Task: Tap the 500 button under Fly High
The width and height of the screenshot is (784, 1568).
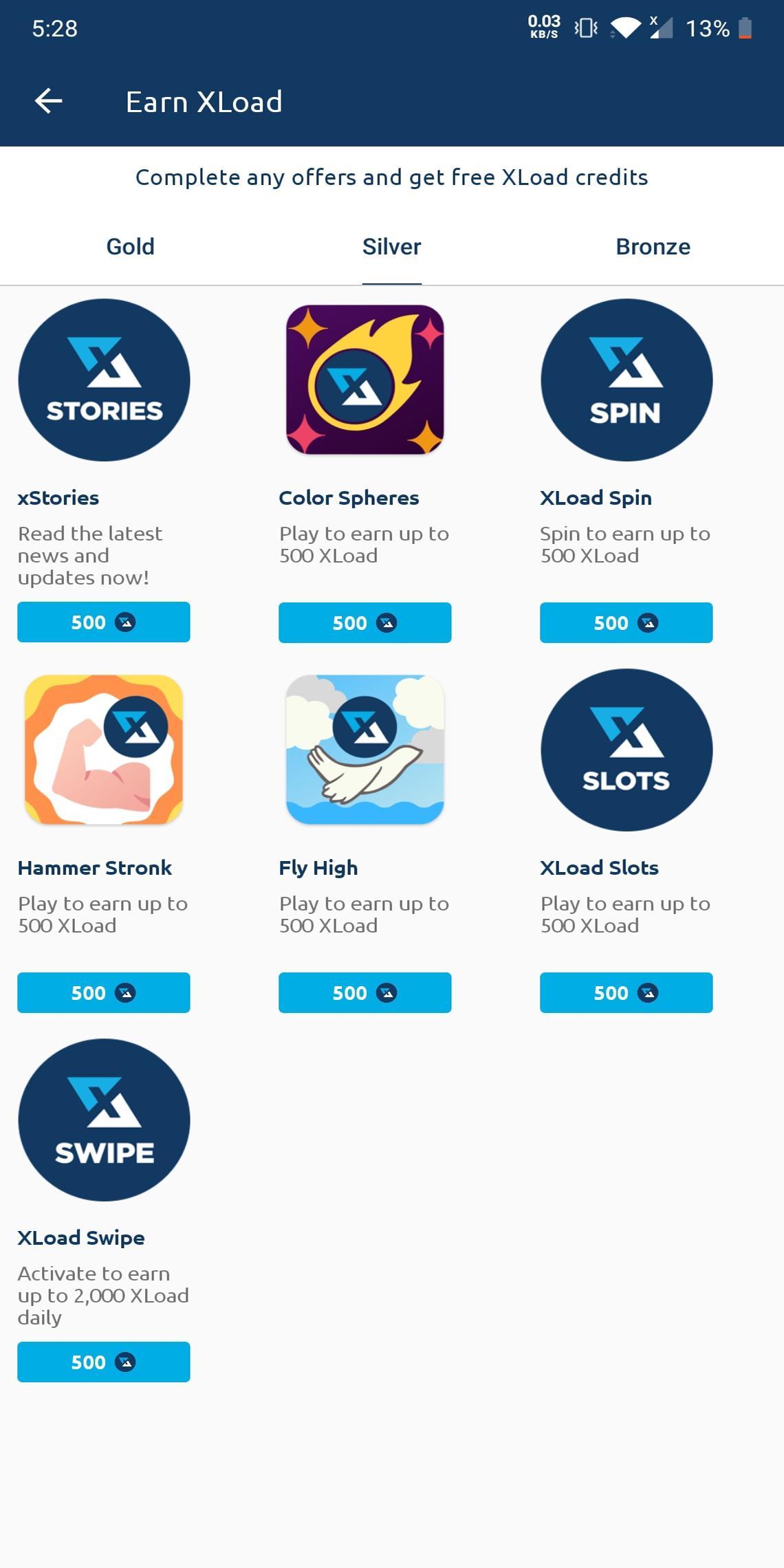Action: pos(365,992)
